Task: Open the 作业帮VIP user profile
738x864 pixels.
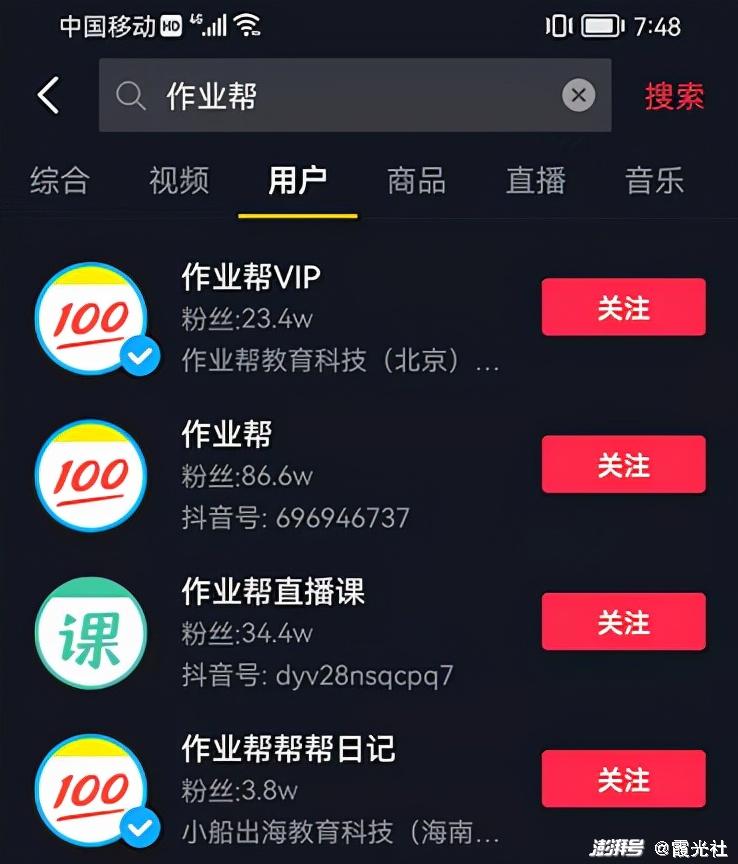Action: pyautogui.click(x=251, y=277)
